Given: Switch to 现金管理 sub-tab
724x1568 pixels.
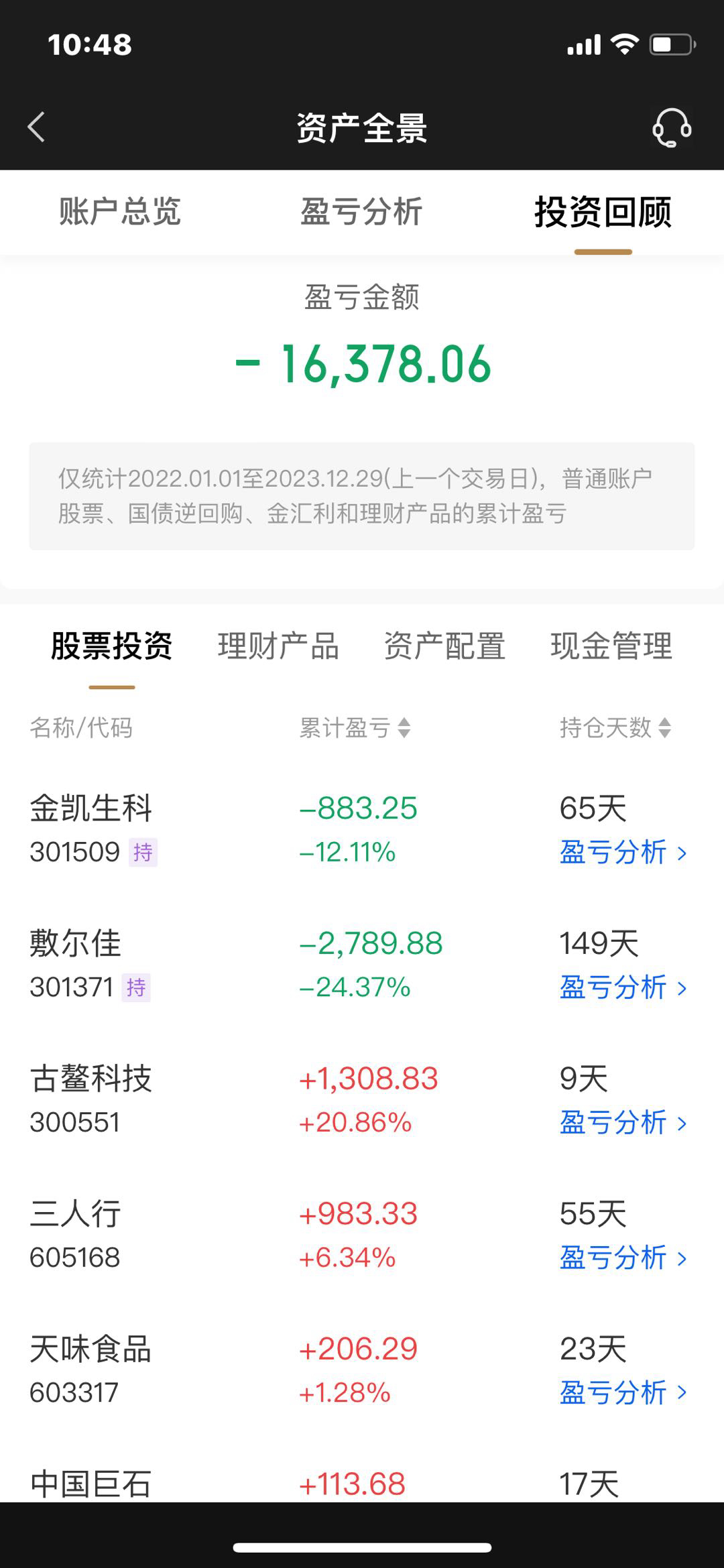Looking at the screenshot, I should (611, 646).
